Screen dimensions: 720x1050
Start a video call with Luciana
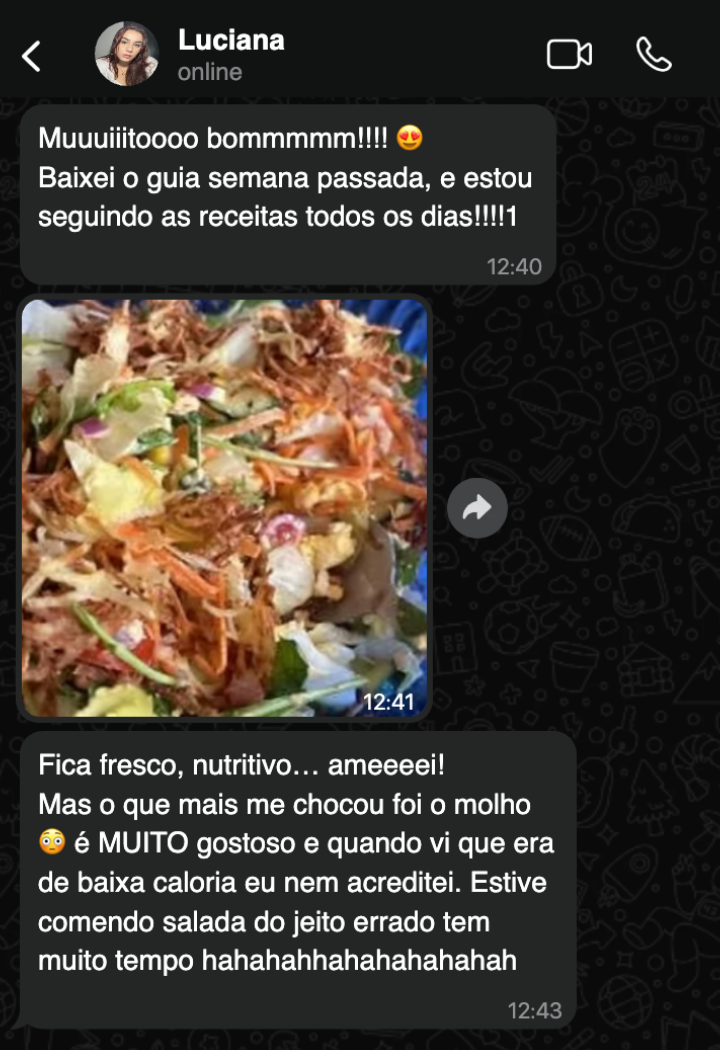(x=569, y=54)
